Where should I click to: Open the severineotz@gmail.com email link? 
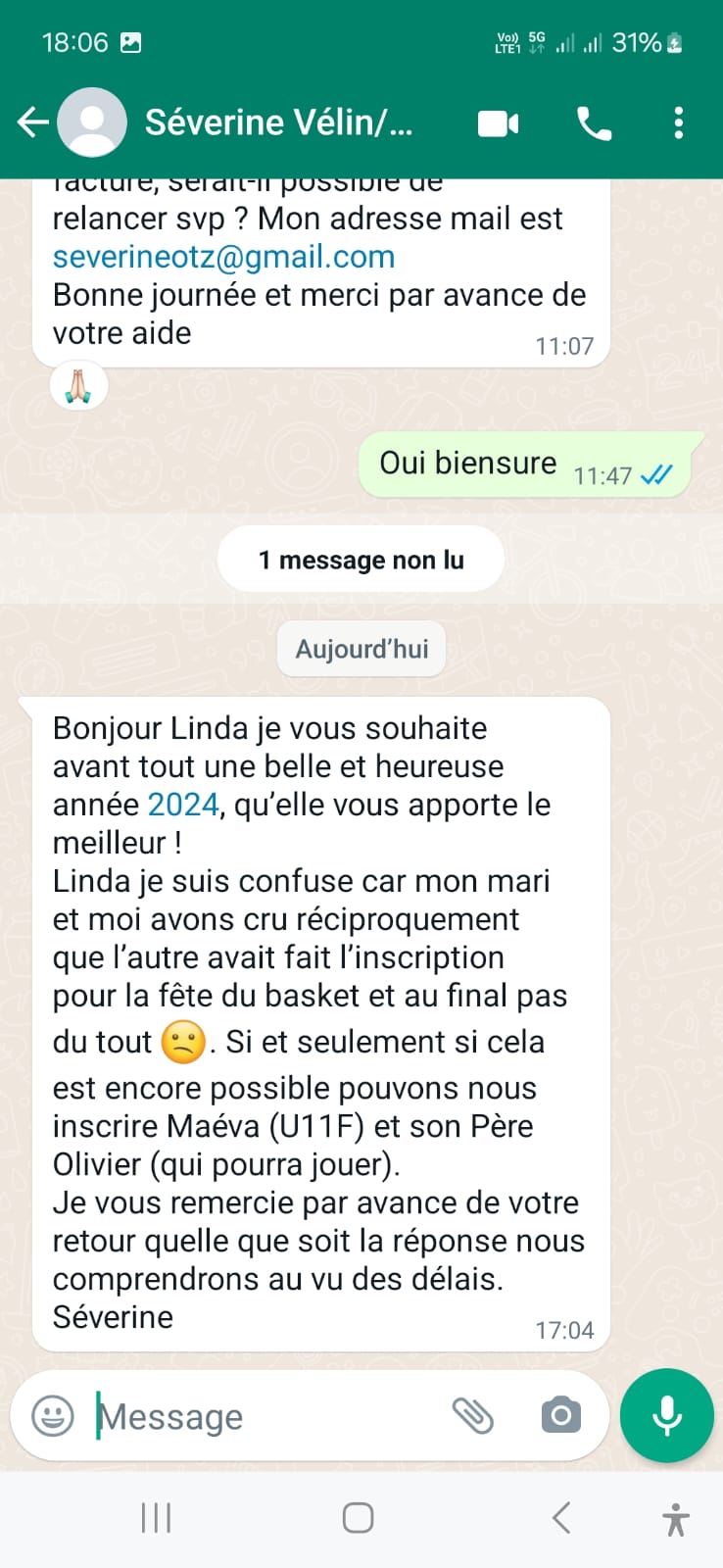tap(223, 257)
